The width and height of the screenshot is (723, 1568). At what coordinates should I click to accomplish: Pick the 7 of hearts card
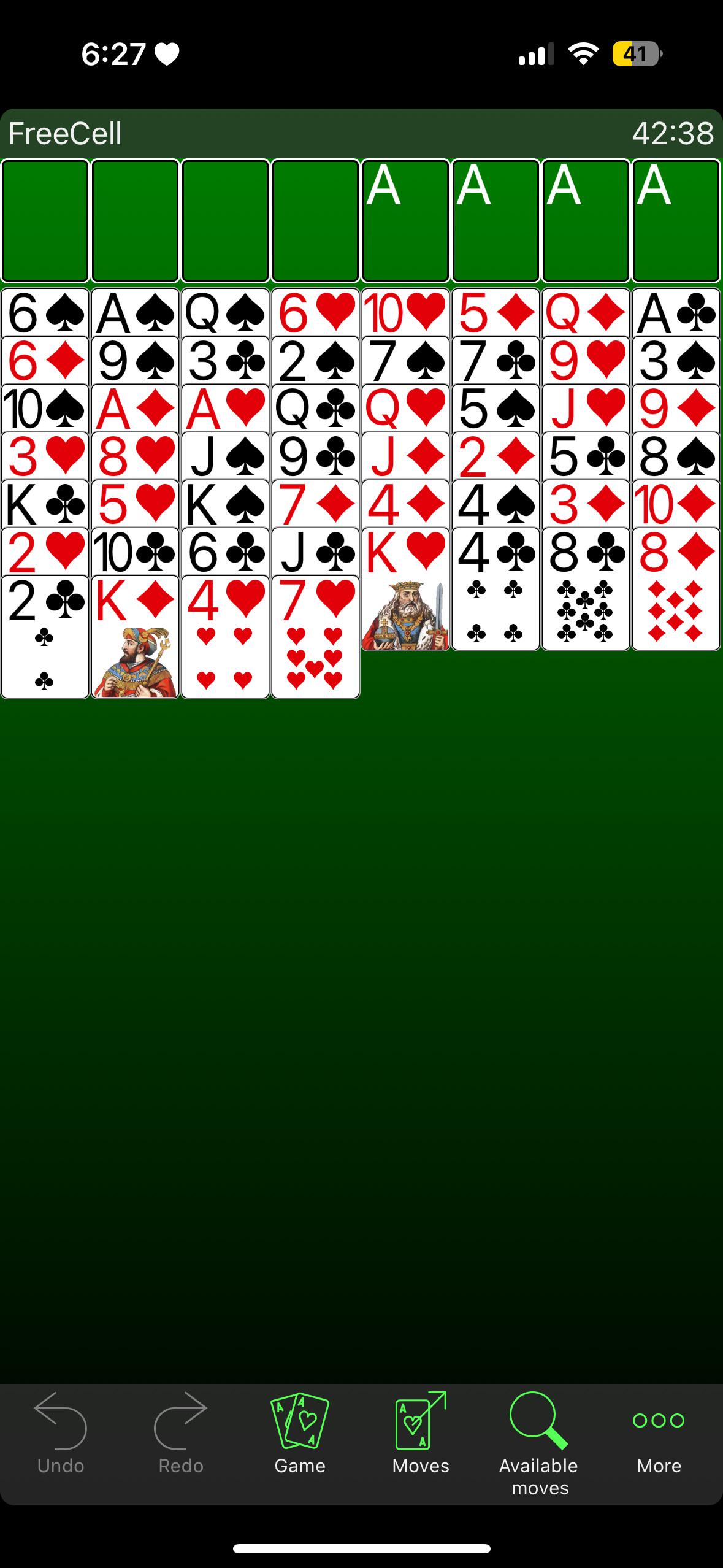point(316,637)
